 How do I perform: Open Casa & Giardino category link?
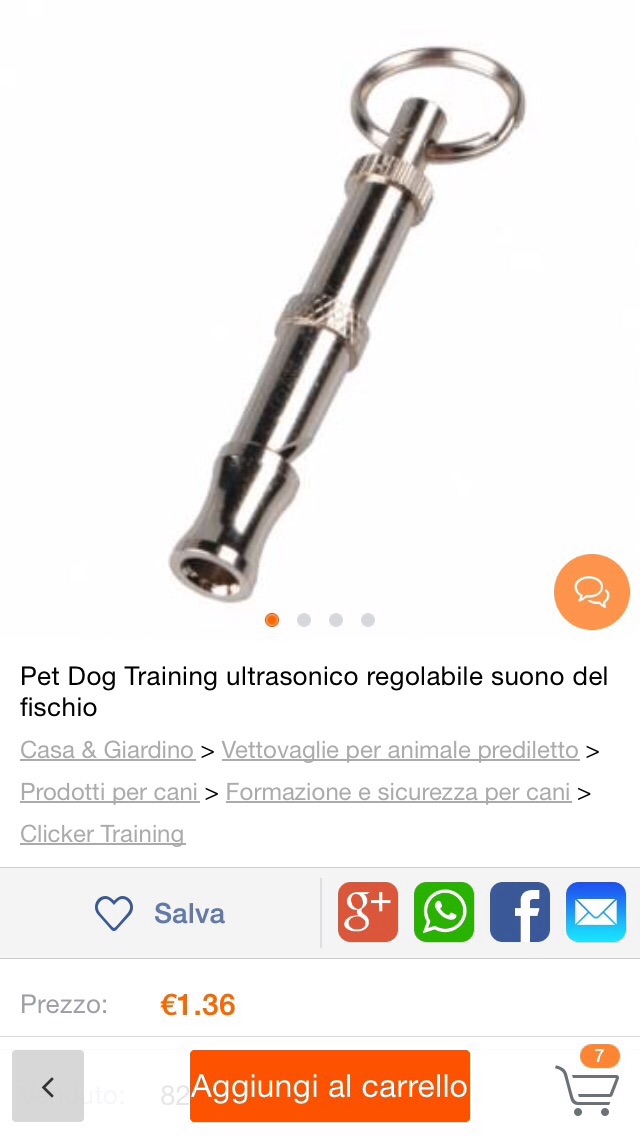point(107,750)
